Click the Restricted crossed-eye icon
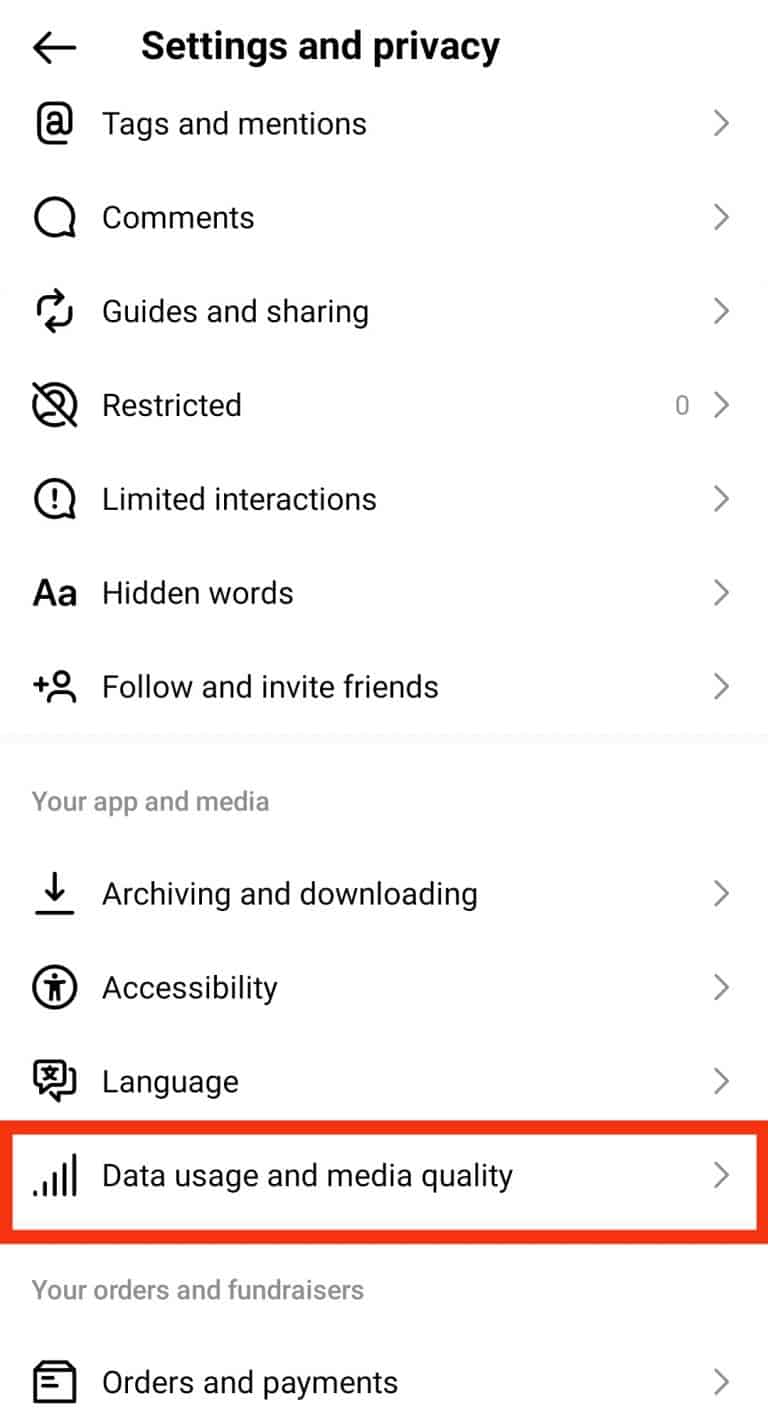This screenshot has width=768, height=1428. pos(54,405)
